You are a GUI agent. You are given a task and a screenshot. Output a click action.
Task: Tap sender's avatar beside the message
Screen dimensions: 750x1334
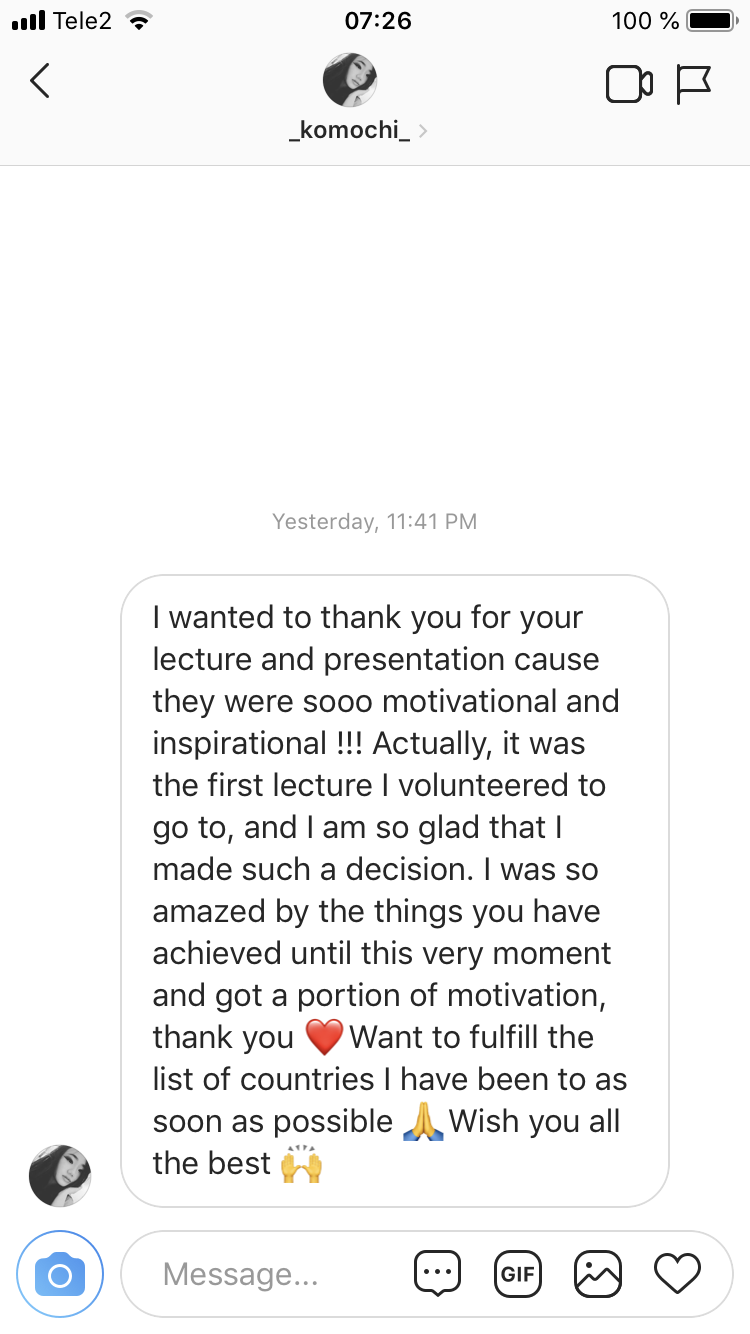coord(60,1176)
